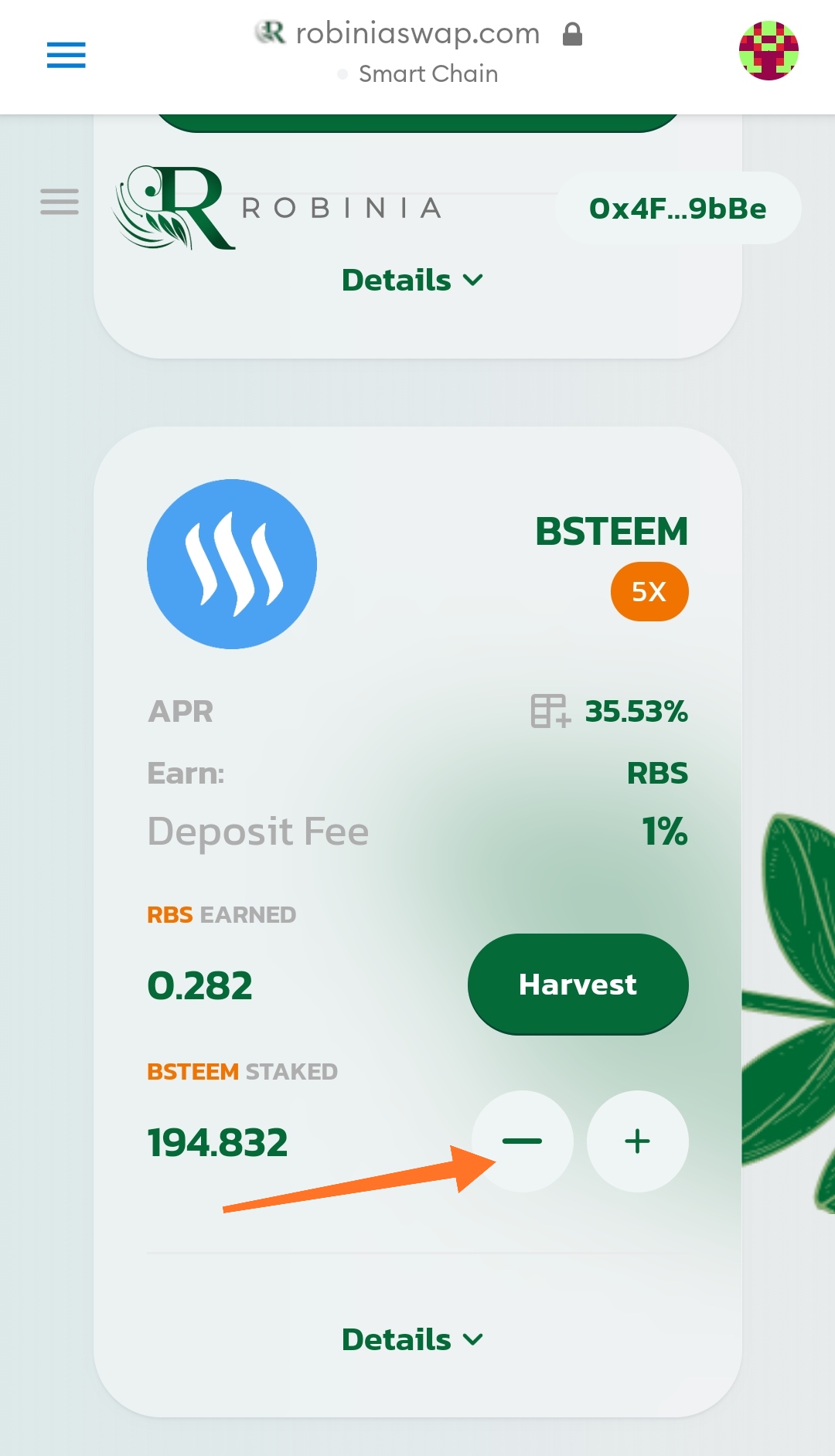Viewport: 835px width, 1456px height.
Task: Open the blue browser hamburger menu
Action: tap(66, 55)
